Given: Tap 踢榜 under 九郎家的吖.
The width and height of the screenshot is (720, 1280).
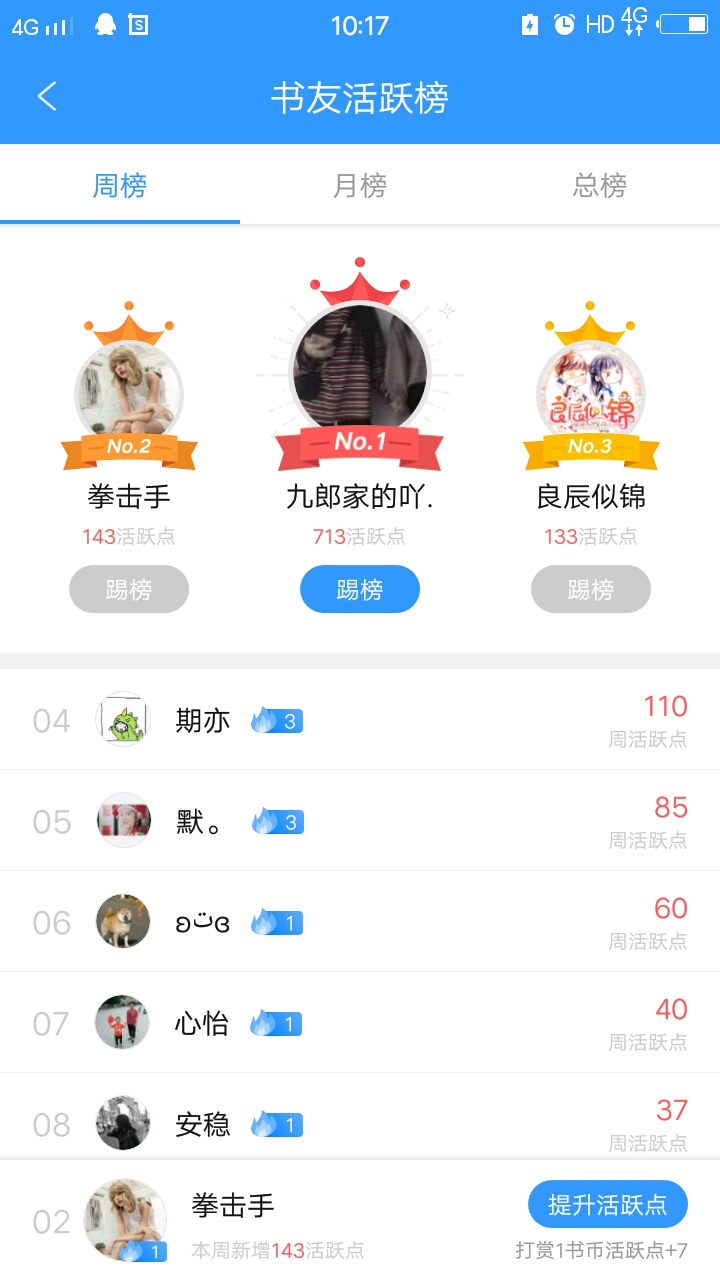Looking at the screenshot, I should 359,590.
